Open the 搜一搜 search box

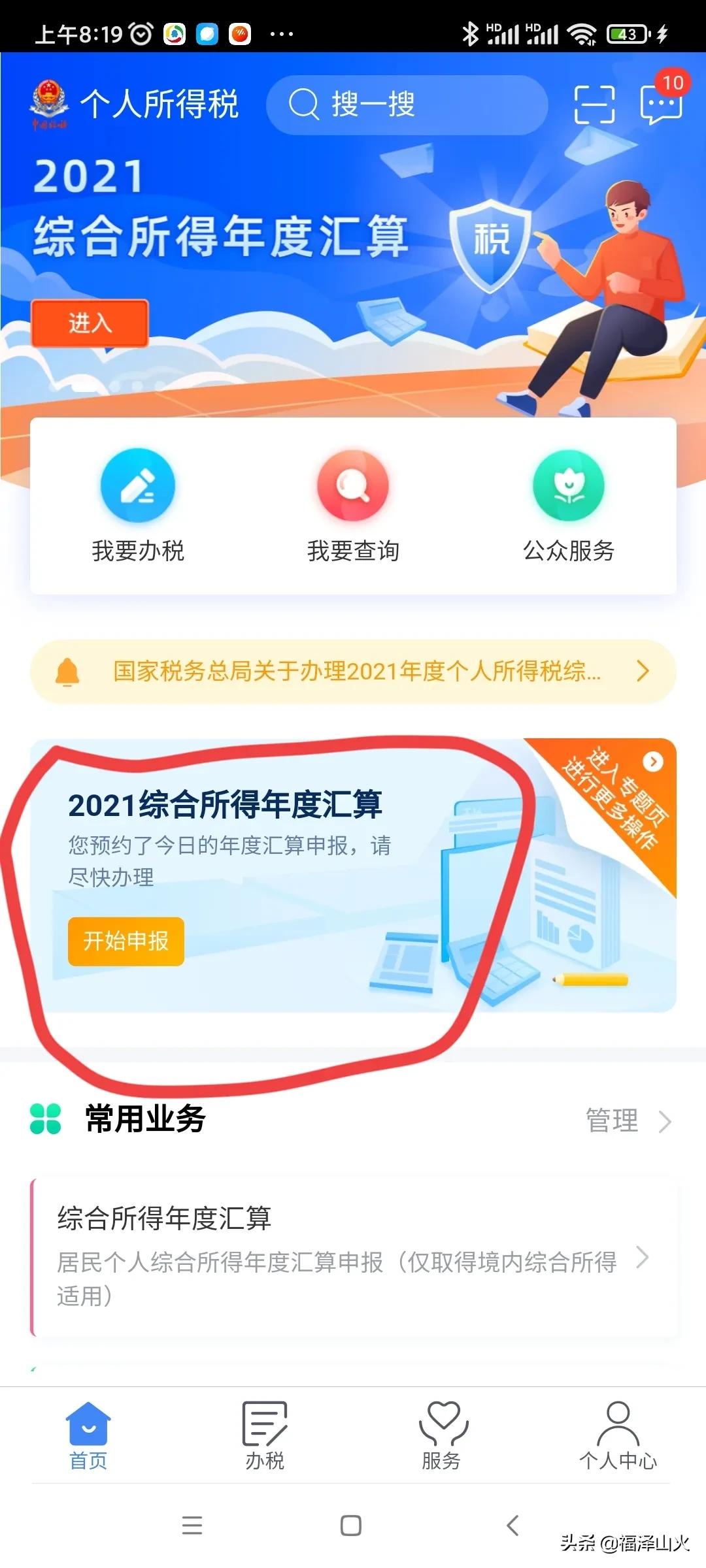click(405, 105)
